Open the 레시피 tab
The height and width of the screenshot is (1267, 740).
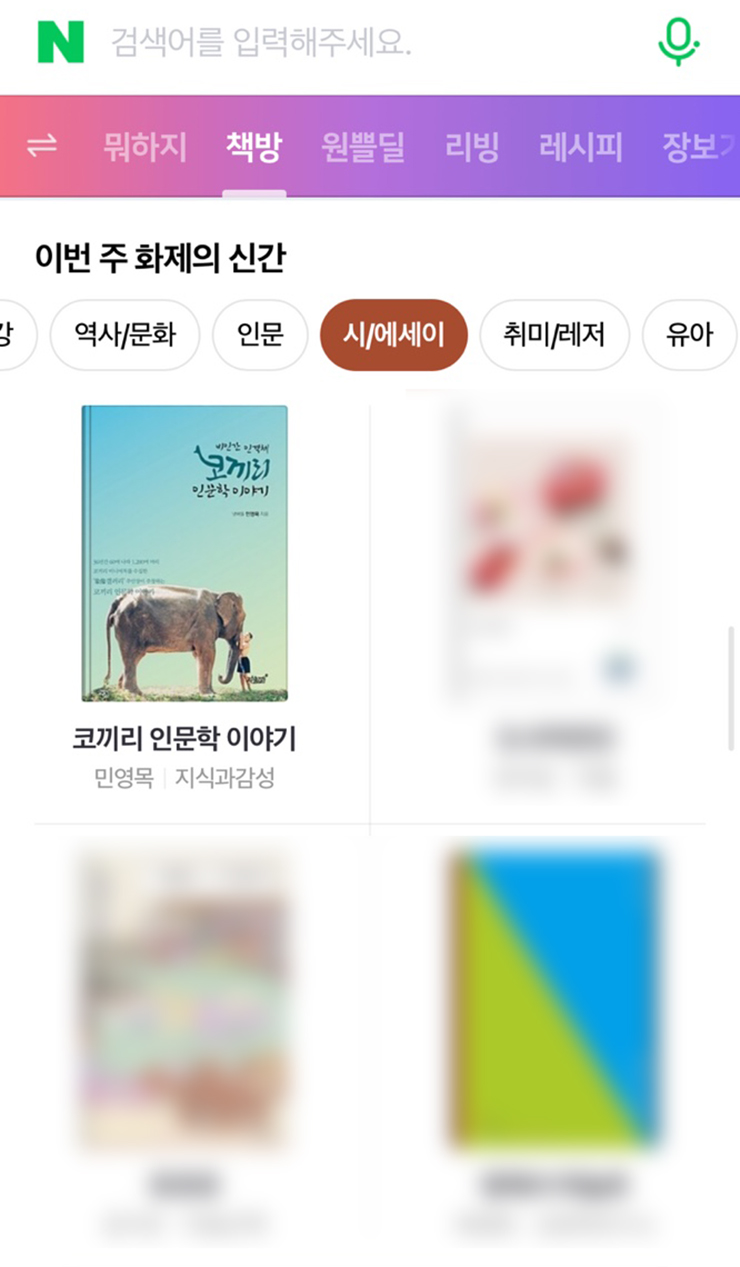pyautogui.click(x=581, y=147)
